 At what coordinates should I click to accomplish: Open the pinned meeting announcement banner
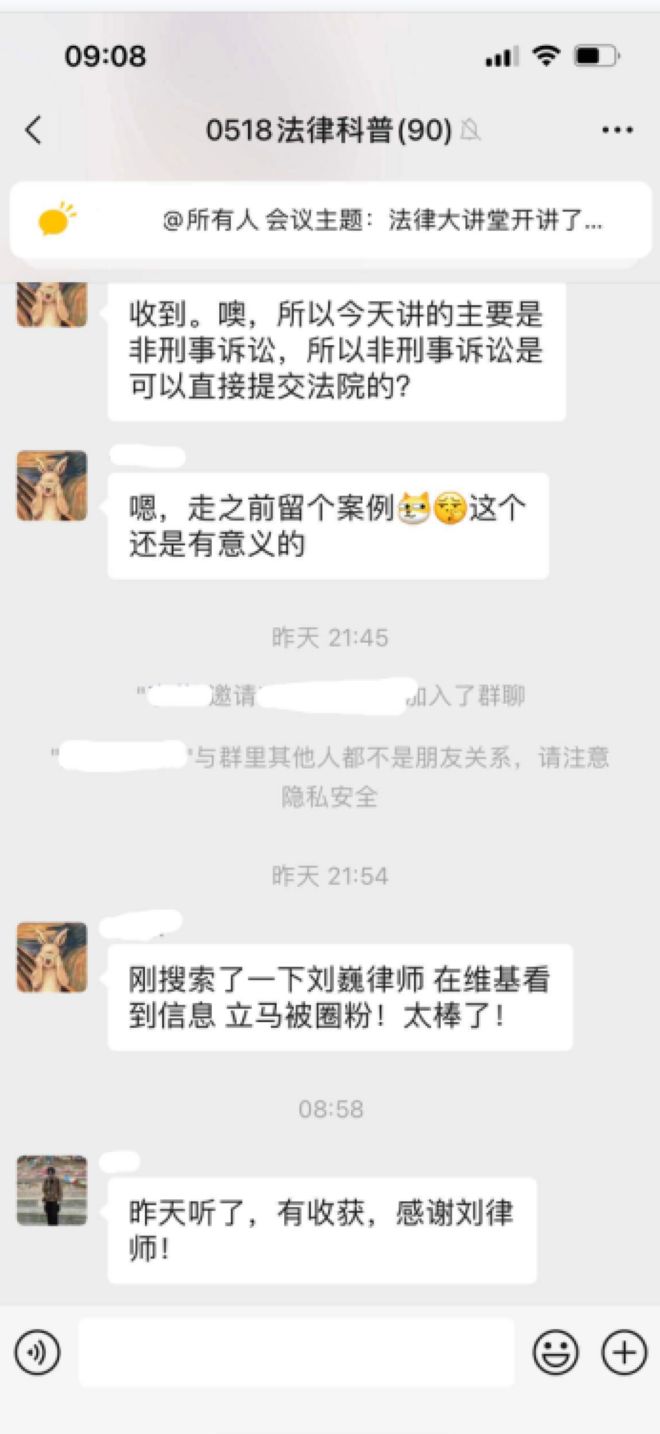pos(330,221)
